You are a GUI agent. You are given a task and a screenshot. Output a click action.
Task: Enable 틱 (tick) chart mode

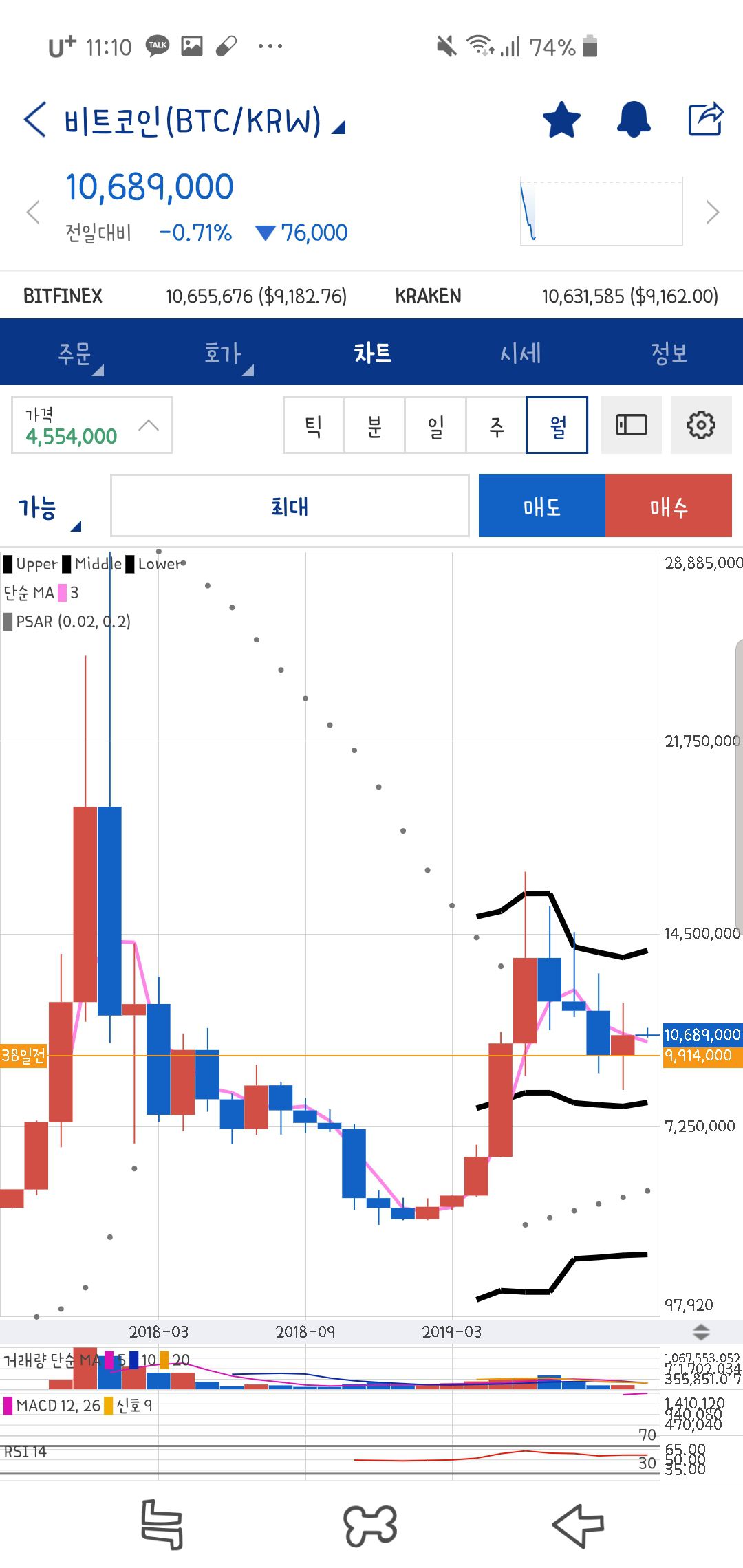(x=314, y=425)
